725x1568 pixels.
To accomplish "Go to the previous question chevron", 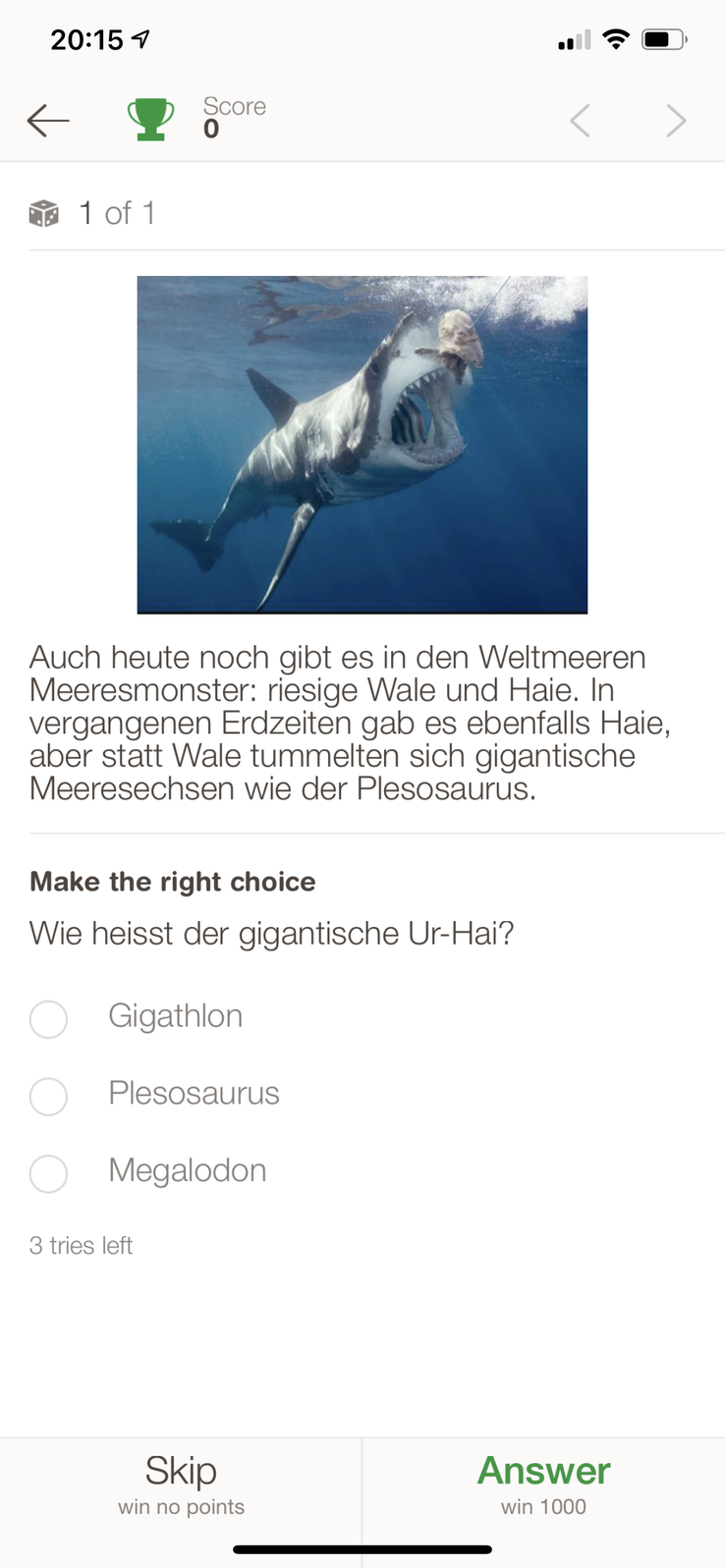I will (580, 121).
